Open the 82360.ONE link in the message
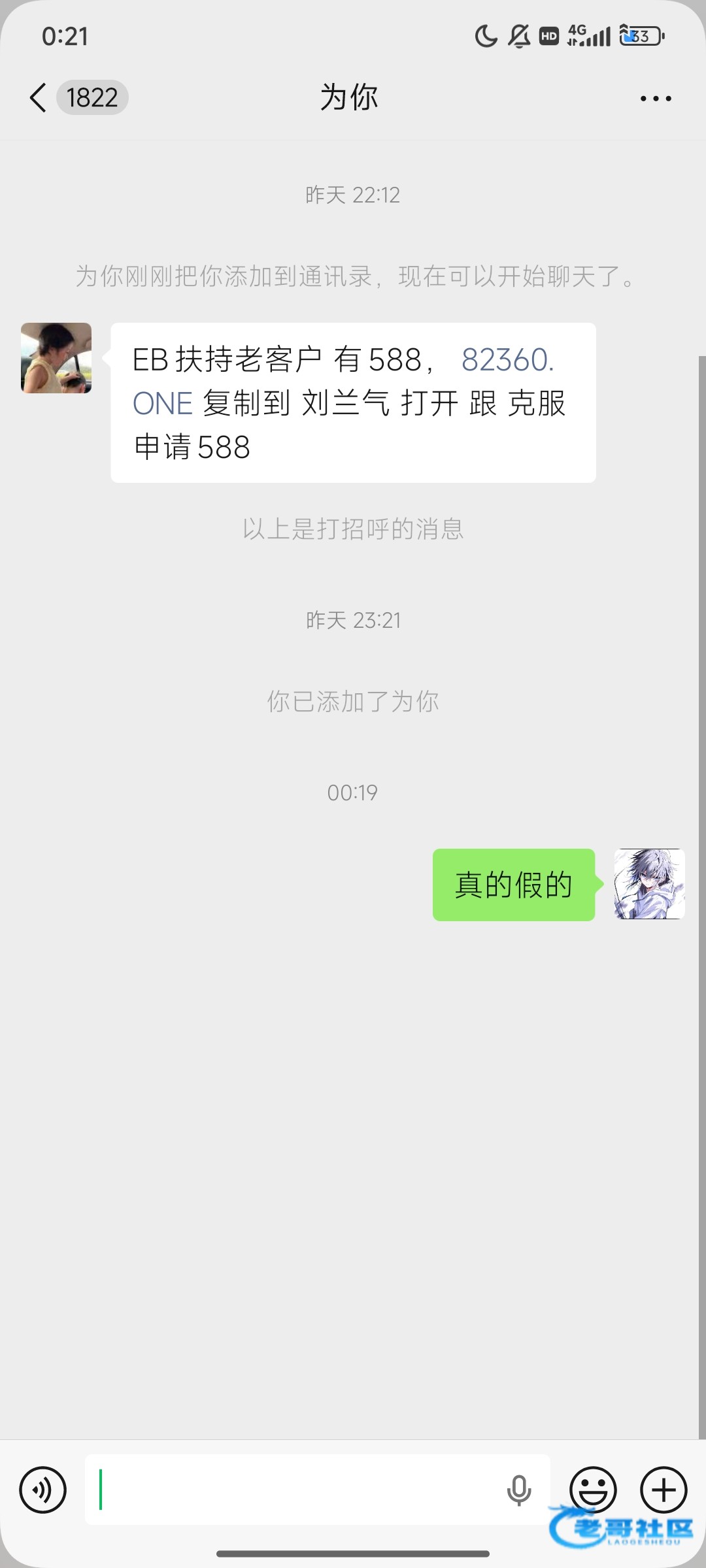 pos(507,360)
